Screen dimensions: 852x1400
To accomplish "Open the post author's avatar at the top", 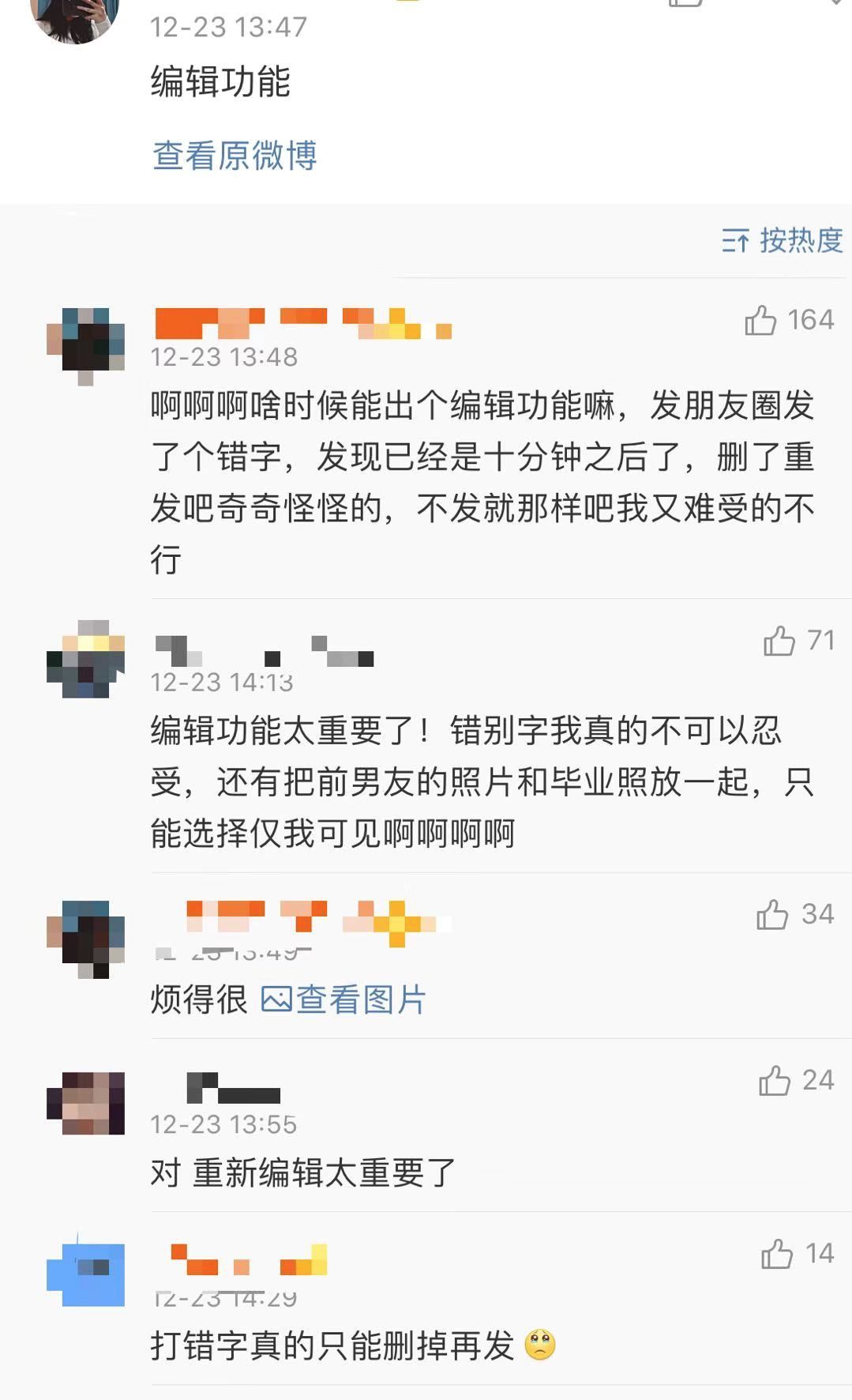I will tap(74, 16).
